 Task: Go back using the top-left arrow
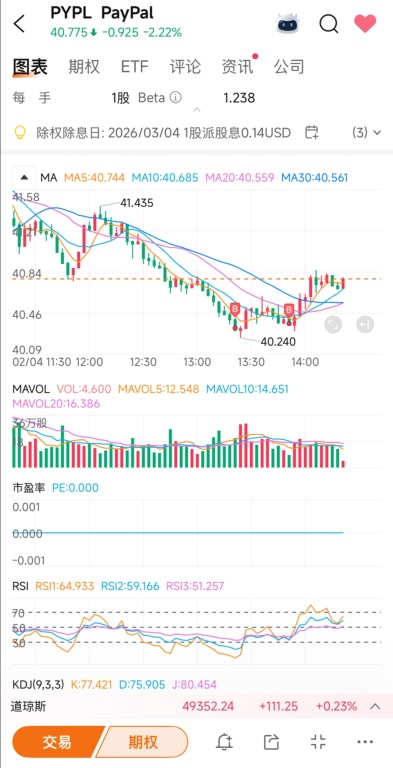[x=19, y=24]
